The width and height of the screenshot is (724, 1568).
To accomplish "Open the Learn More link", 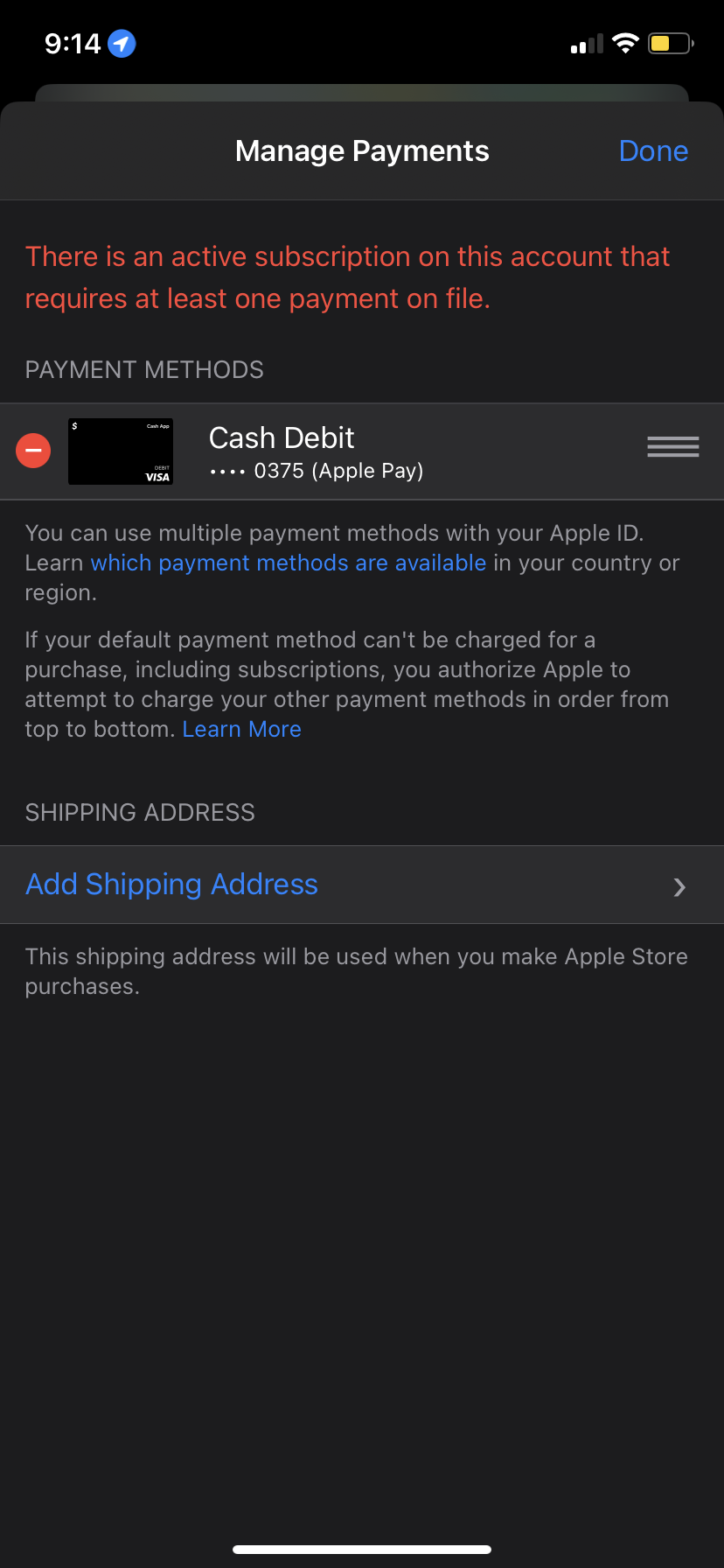I will pos(241,729).
